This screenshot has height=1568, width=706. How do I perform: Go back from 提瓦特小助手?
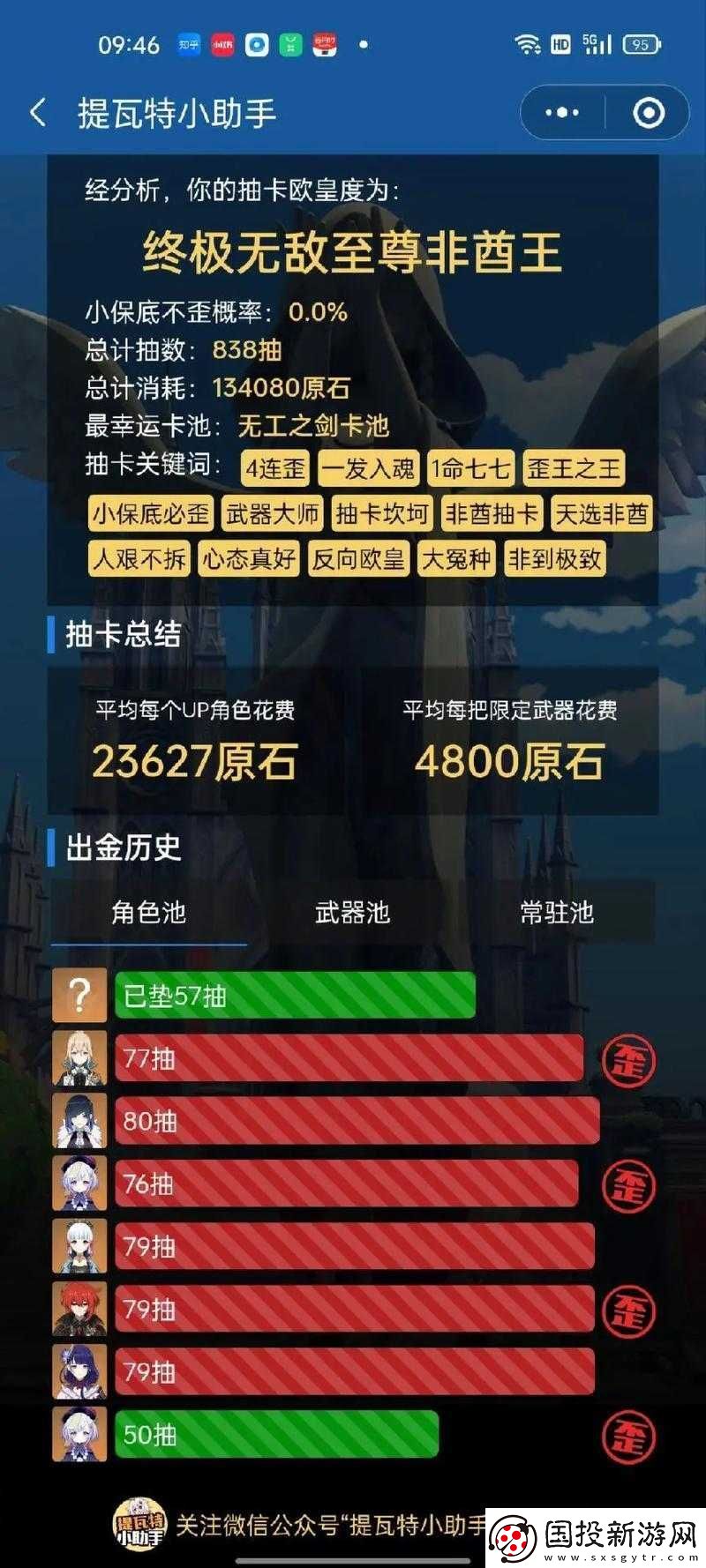(38, 113)
